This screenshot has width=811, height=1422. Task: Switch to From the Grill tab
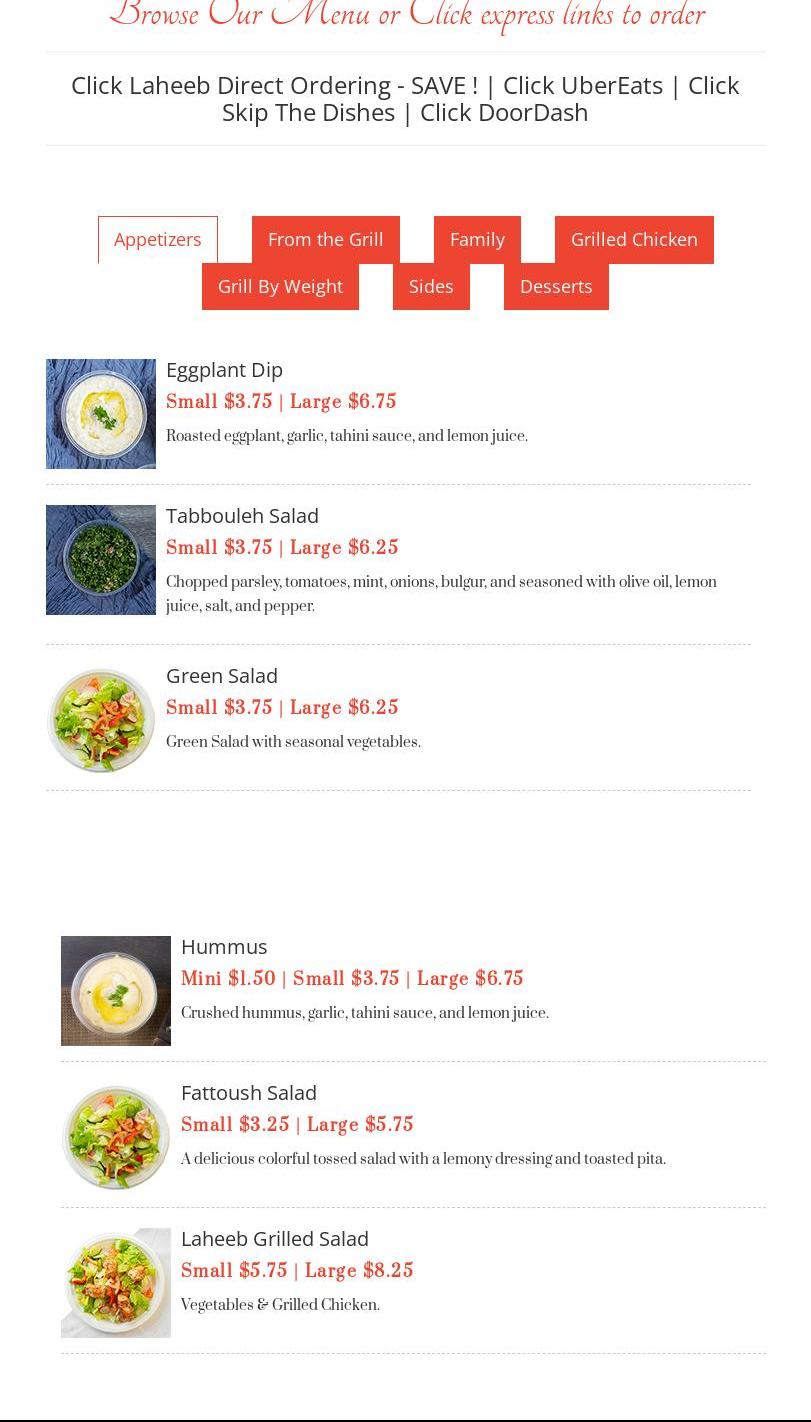coord(325,240)
